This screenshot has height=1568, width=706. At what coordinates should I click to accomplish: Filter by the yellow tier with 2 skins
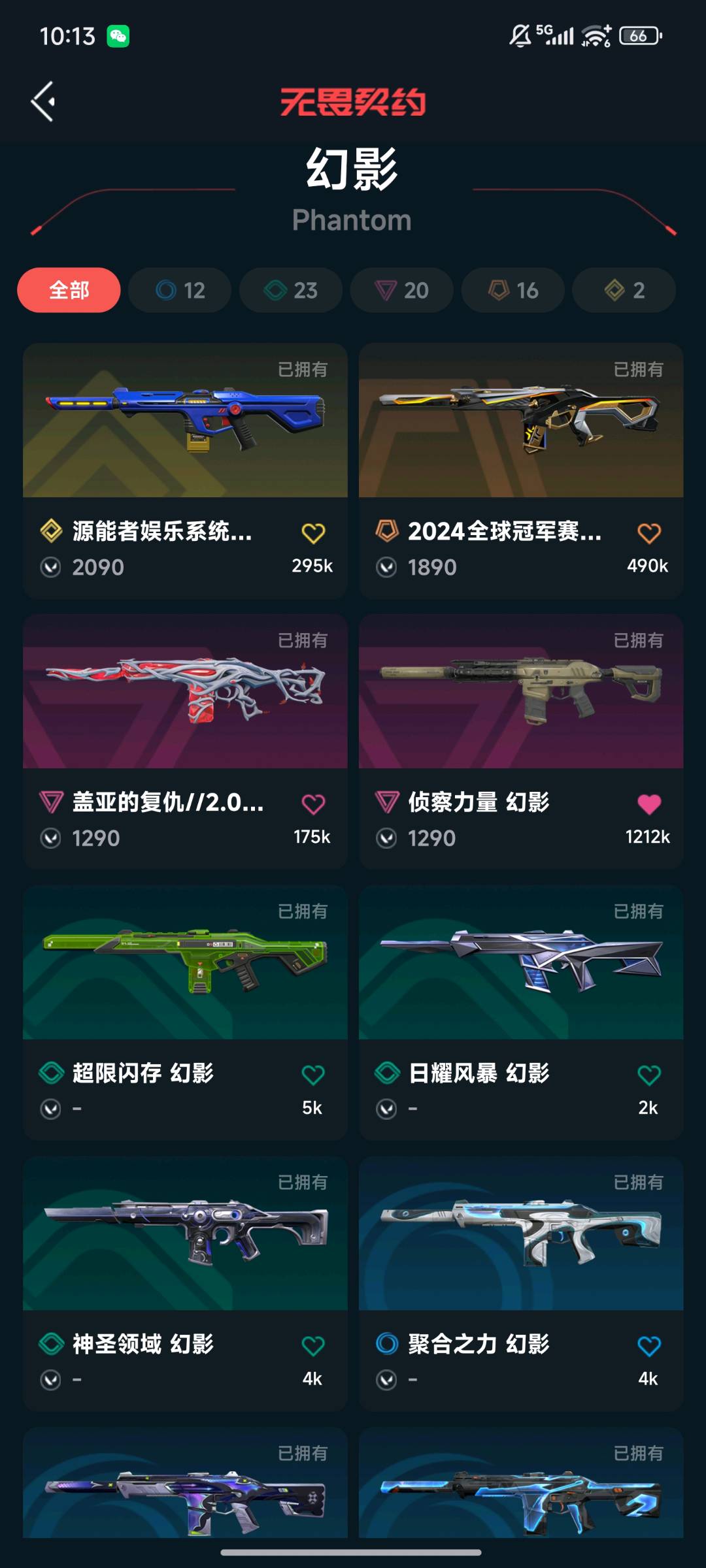624,290
